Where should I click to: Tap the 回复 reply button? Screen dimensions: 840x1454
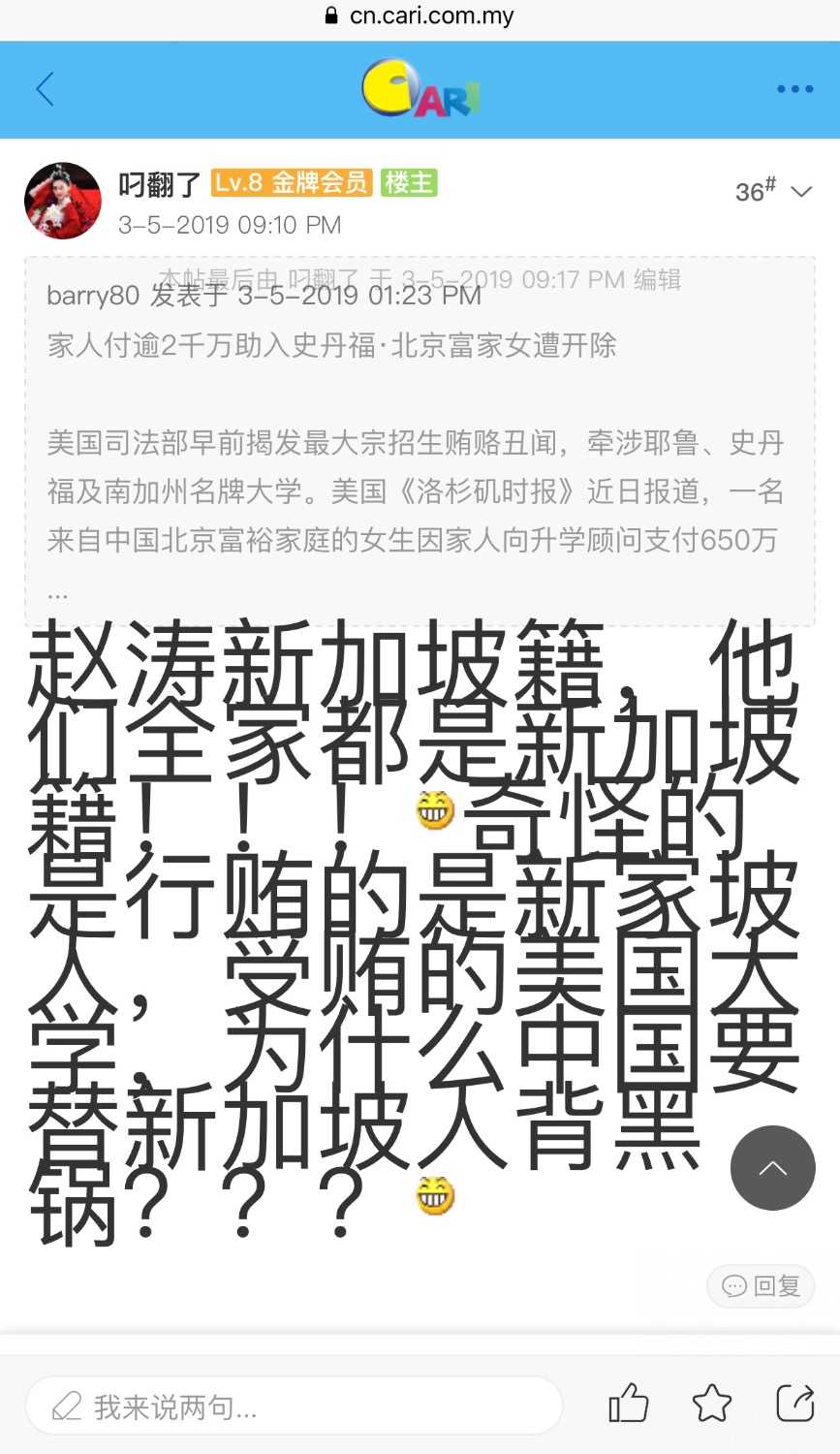tap(761, 1286)
